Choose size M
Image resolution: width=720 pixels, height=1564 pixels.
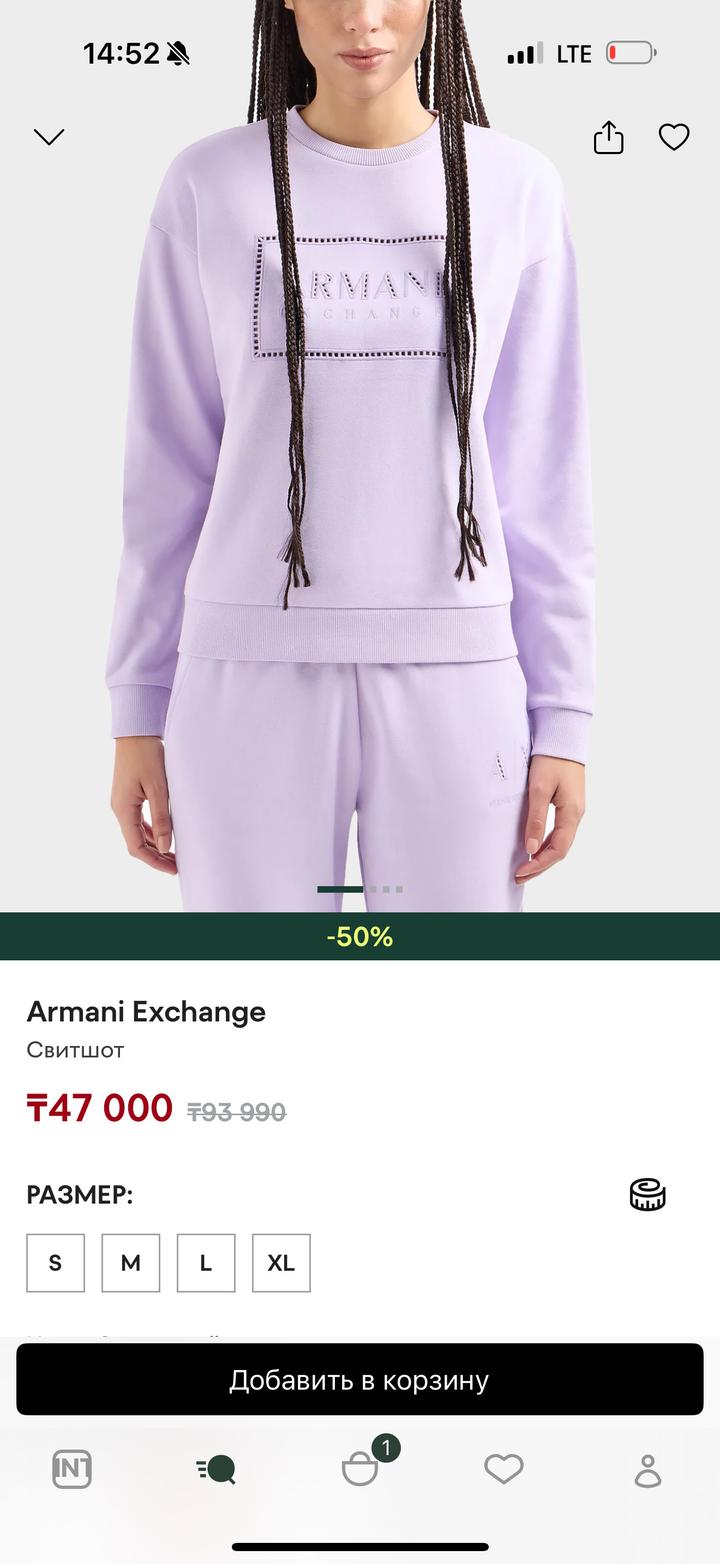click(x=130, y=1263)
